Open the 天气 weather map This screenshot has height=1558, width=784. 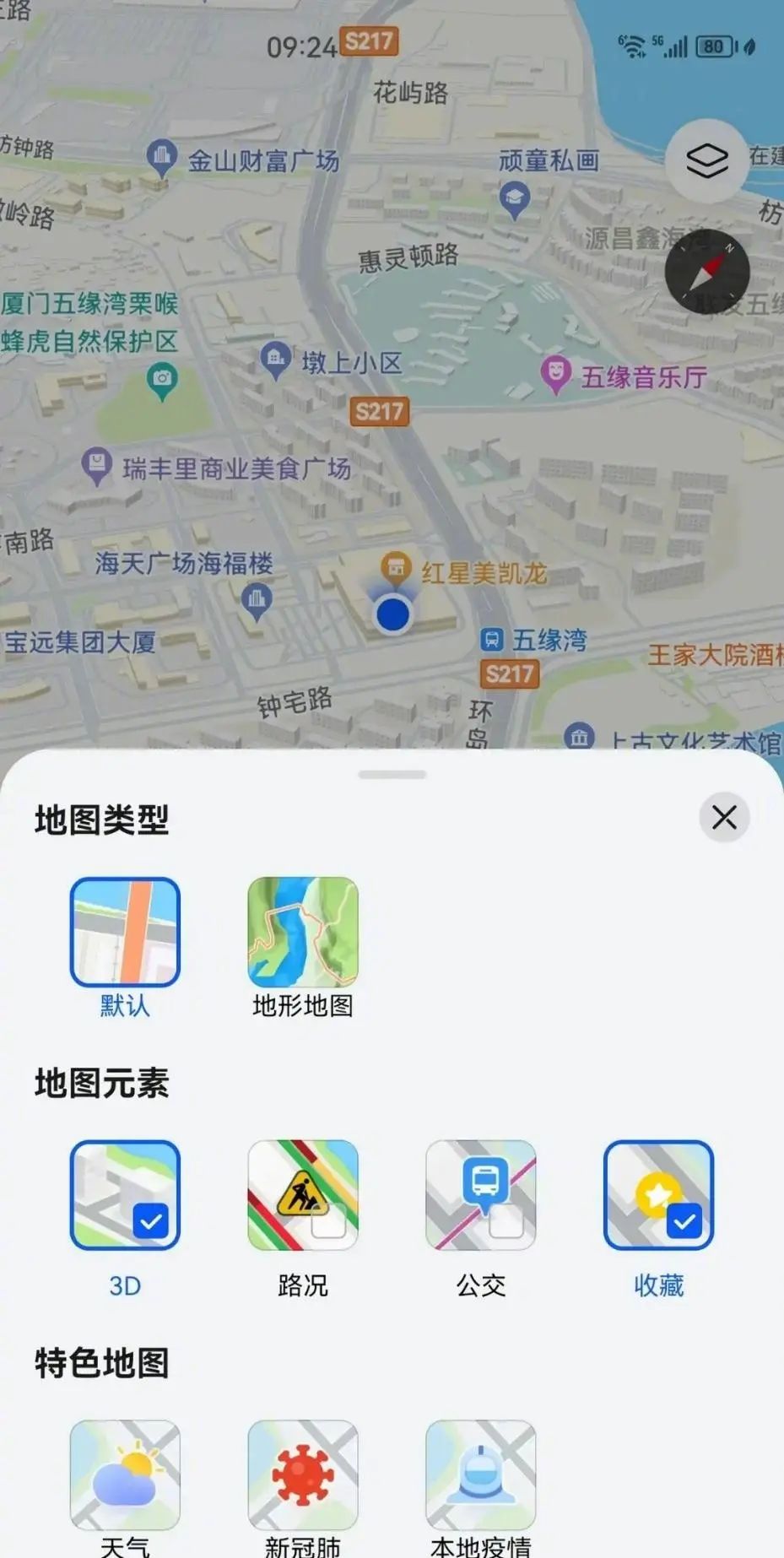pyautogui.click(x=125, y=1475)
